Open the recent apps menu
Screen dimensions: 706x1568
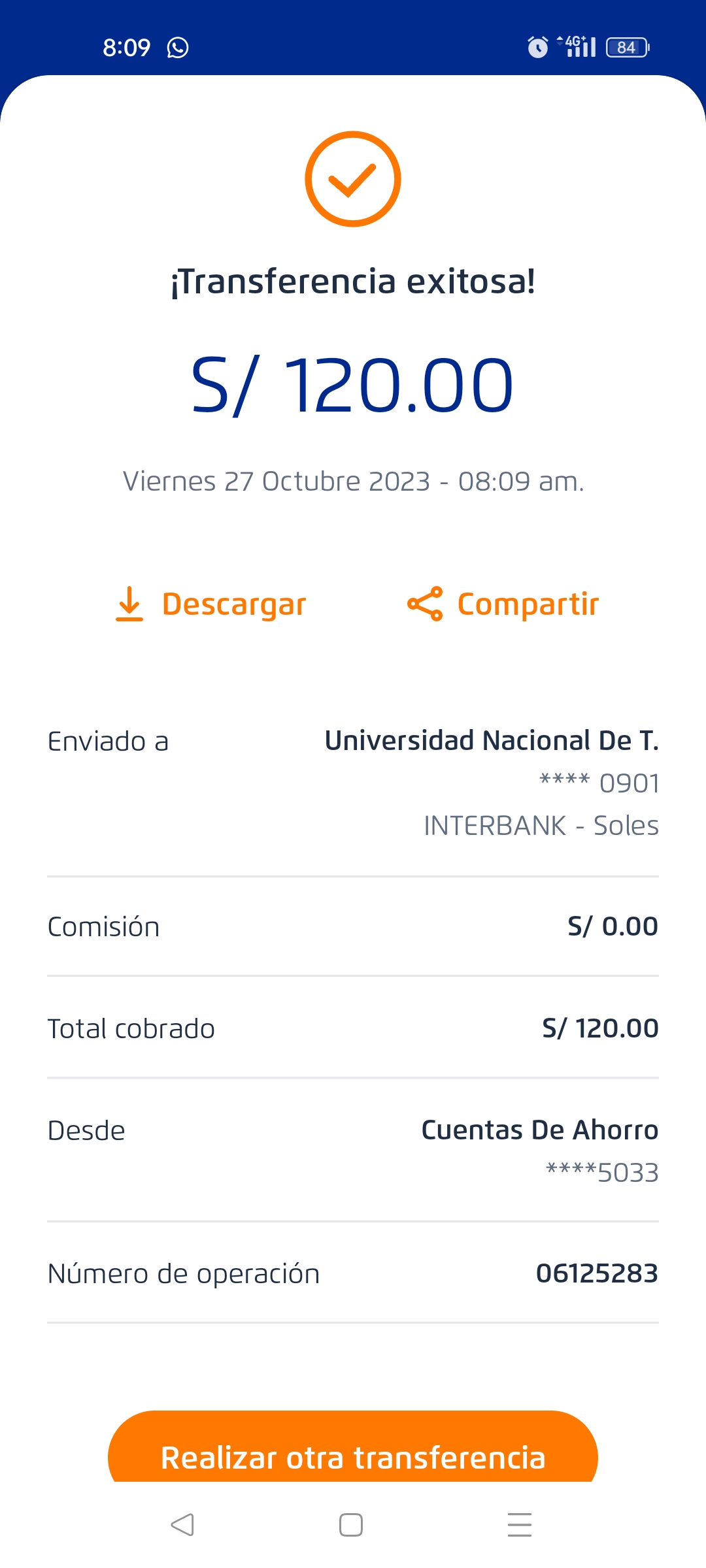(520, 1525)
